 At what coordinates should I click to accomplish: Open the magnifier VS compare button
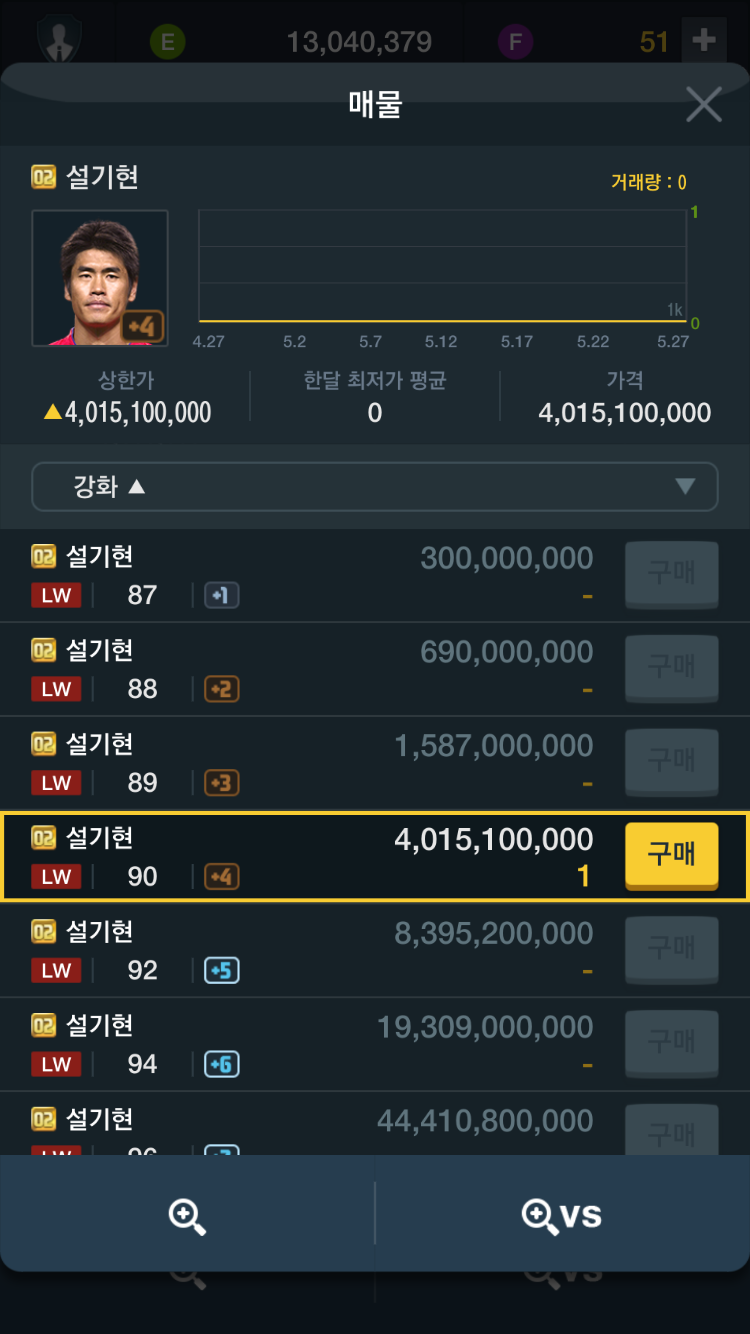pyautogui.click(x=562, y=1215)
